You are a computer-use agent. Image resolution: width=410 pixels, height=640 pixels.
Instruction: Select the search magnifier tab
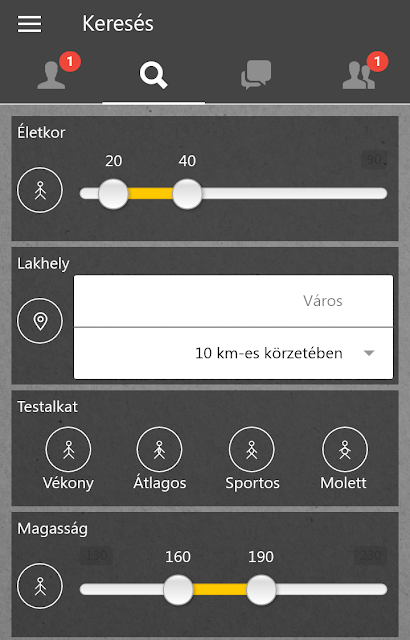(x=153, y=75)
